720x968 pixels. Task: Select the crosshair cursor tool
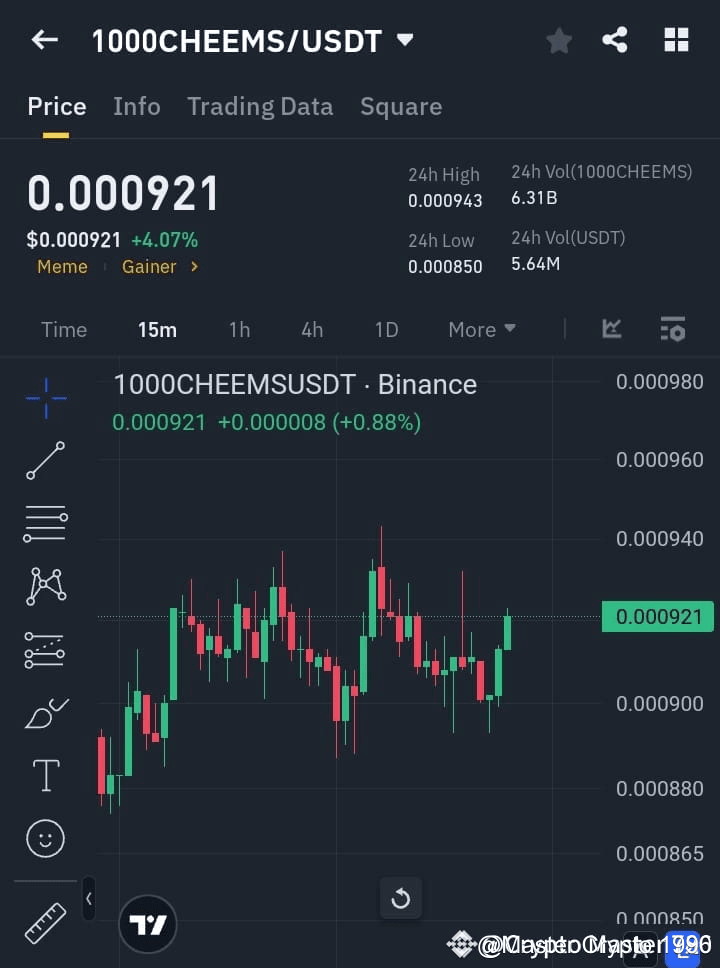[x=44, y=398]
